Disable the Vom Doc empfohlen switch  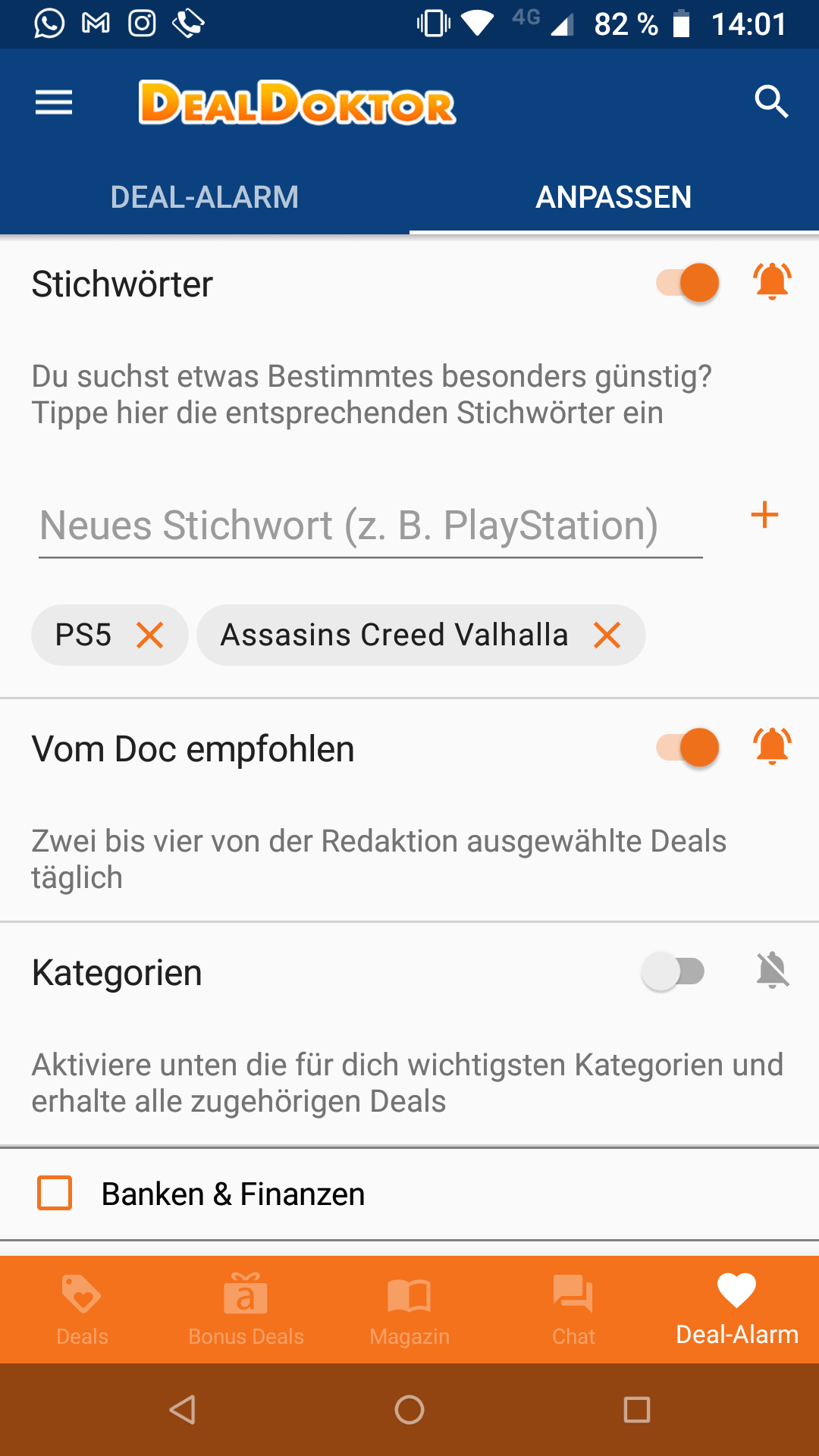pyautogui.click(x=687, y=748)
